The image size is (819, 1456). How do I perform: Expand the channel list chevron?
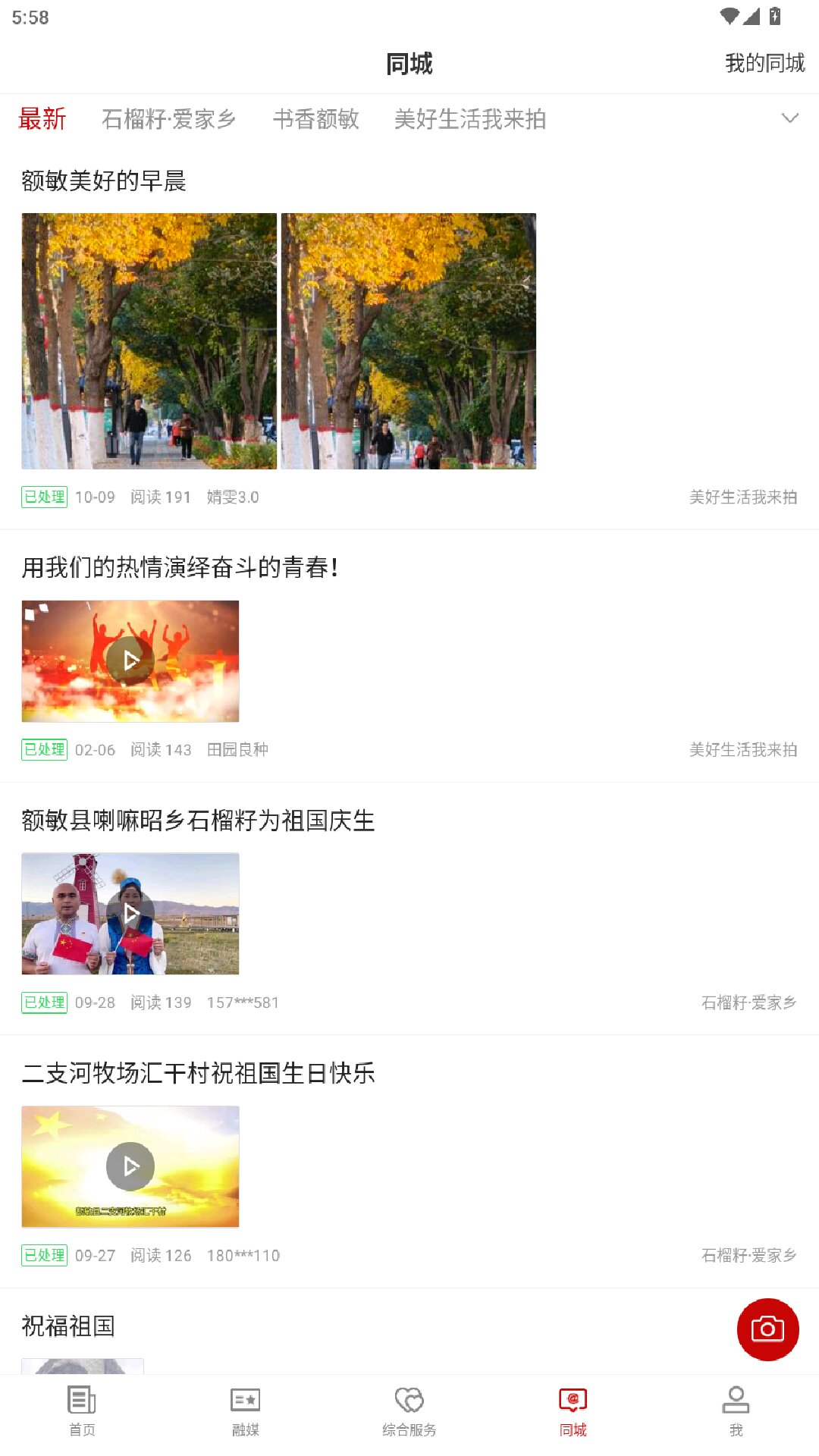[790, 118]
